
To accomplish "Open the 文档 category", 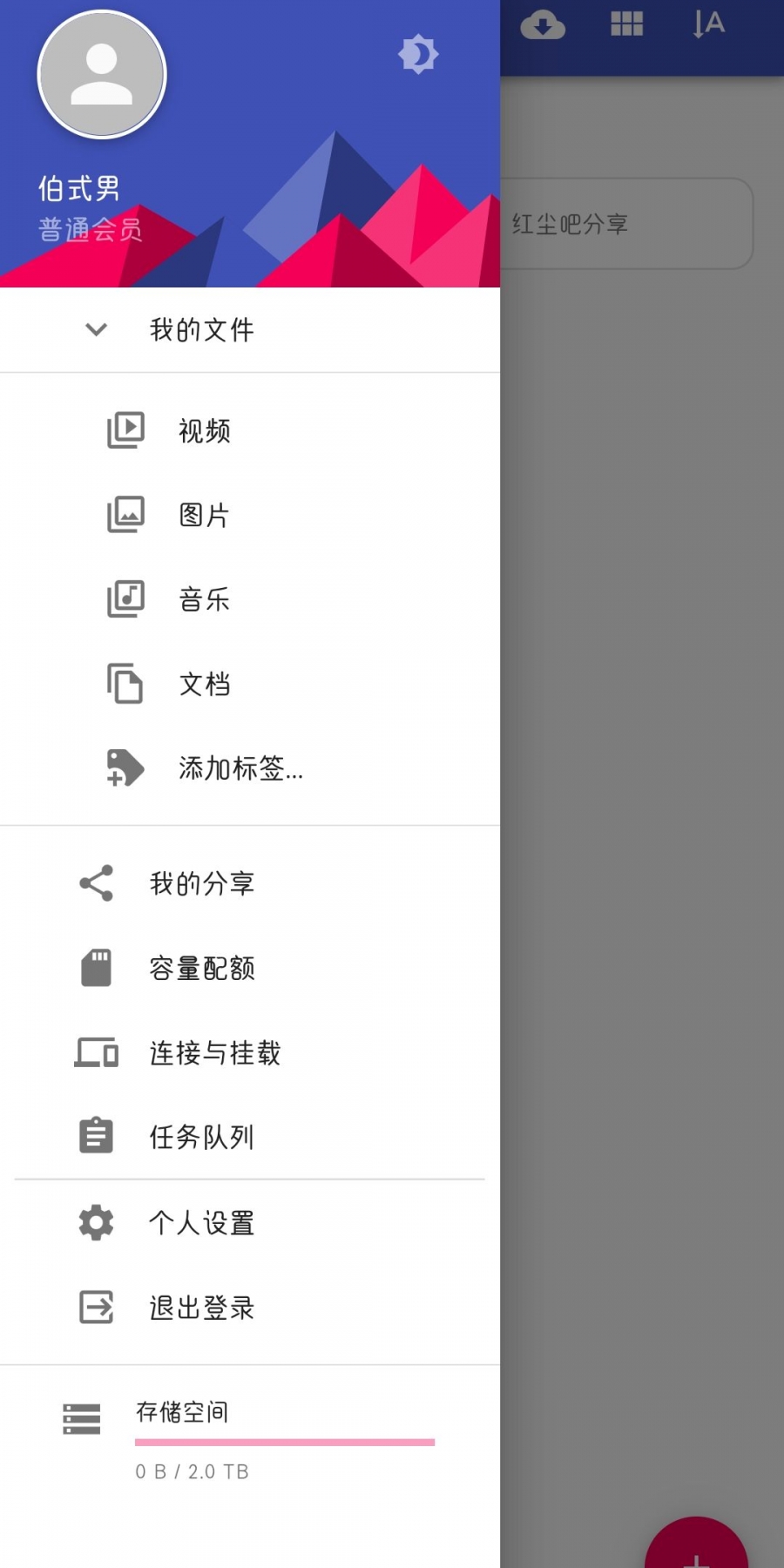I will (250, 684).
